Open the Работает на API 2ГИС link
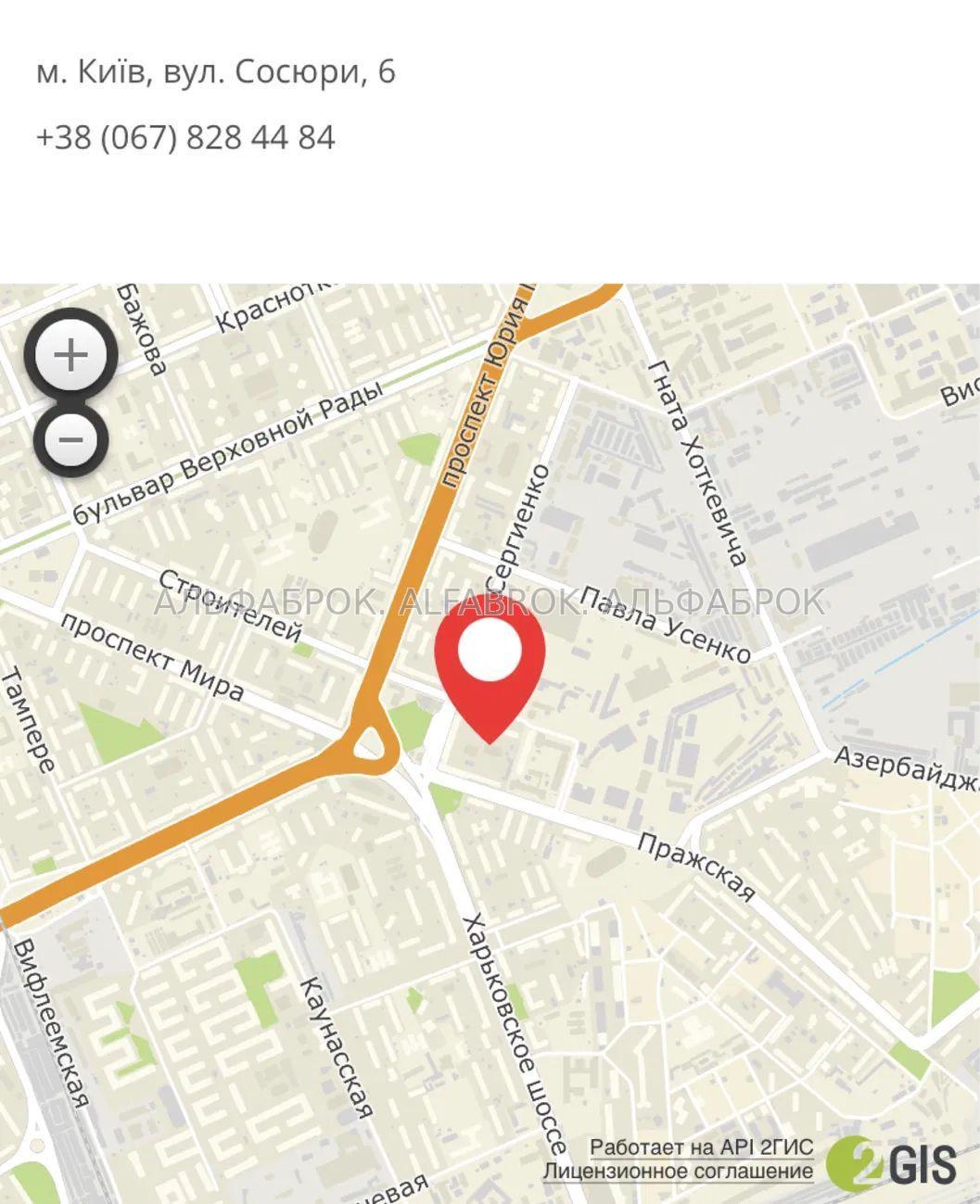 [x=701, y=1147]
